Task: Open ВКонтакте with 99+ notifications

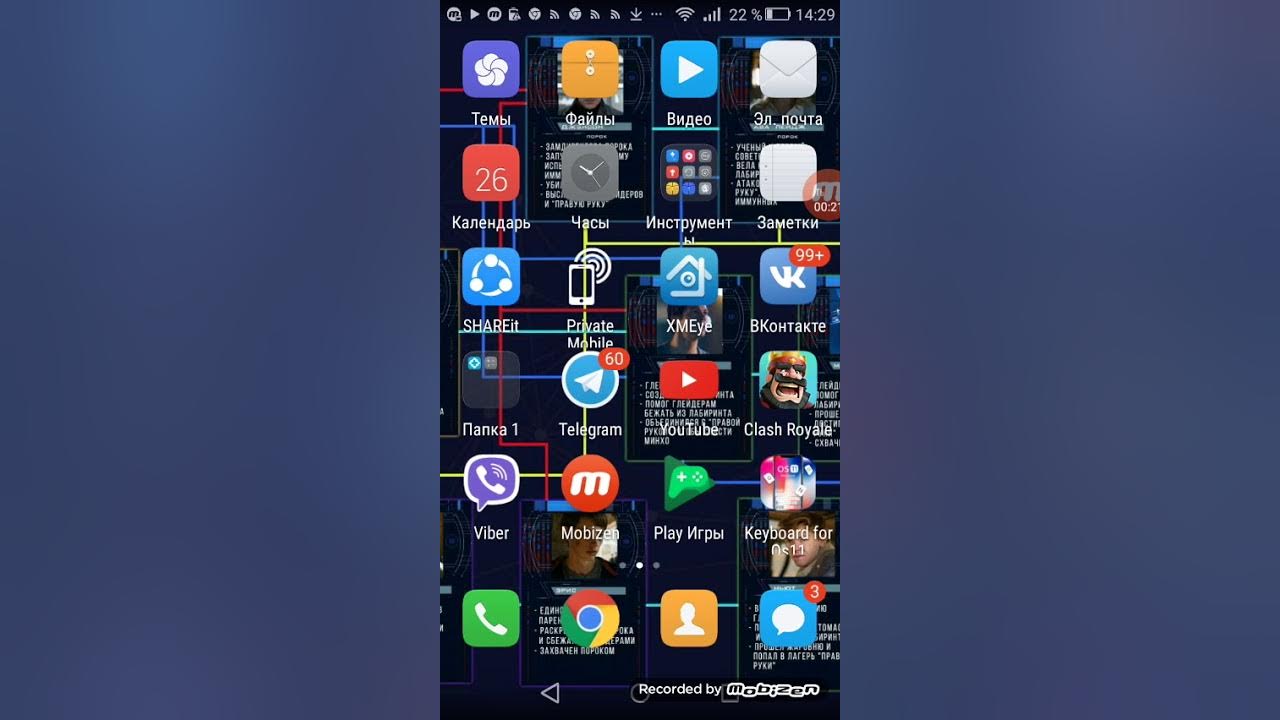Action: pos(788,277)
